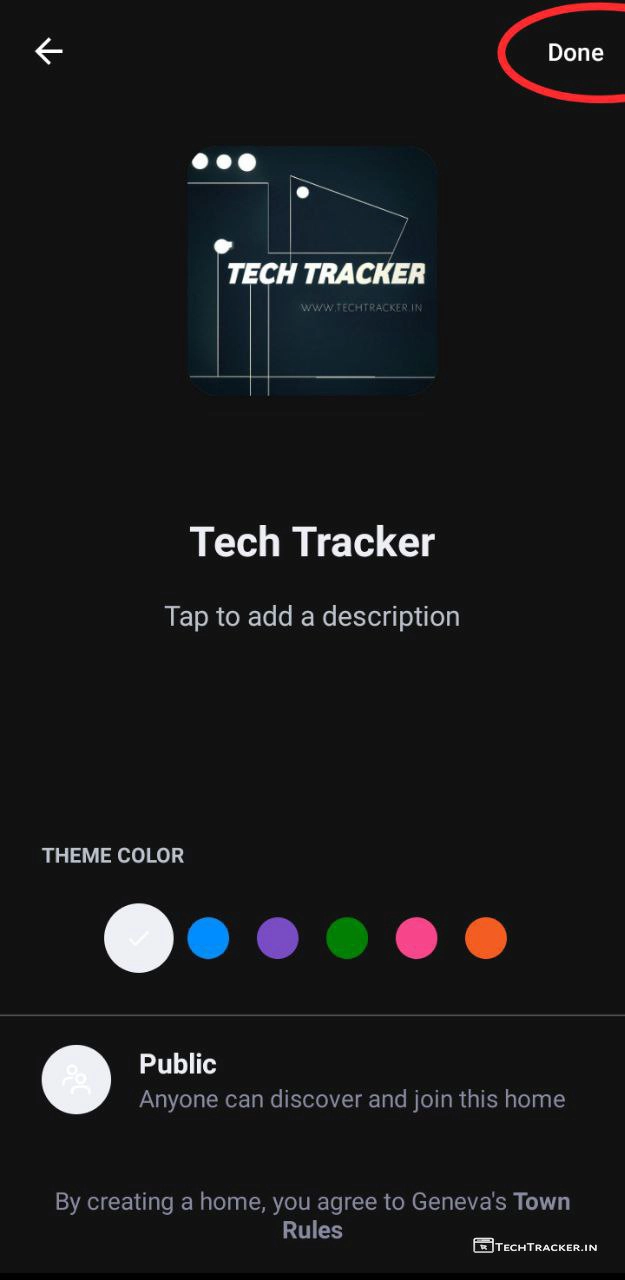Change the Tech Tracker home image

pos(312,272)
